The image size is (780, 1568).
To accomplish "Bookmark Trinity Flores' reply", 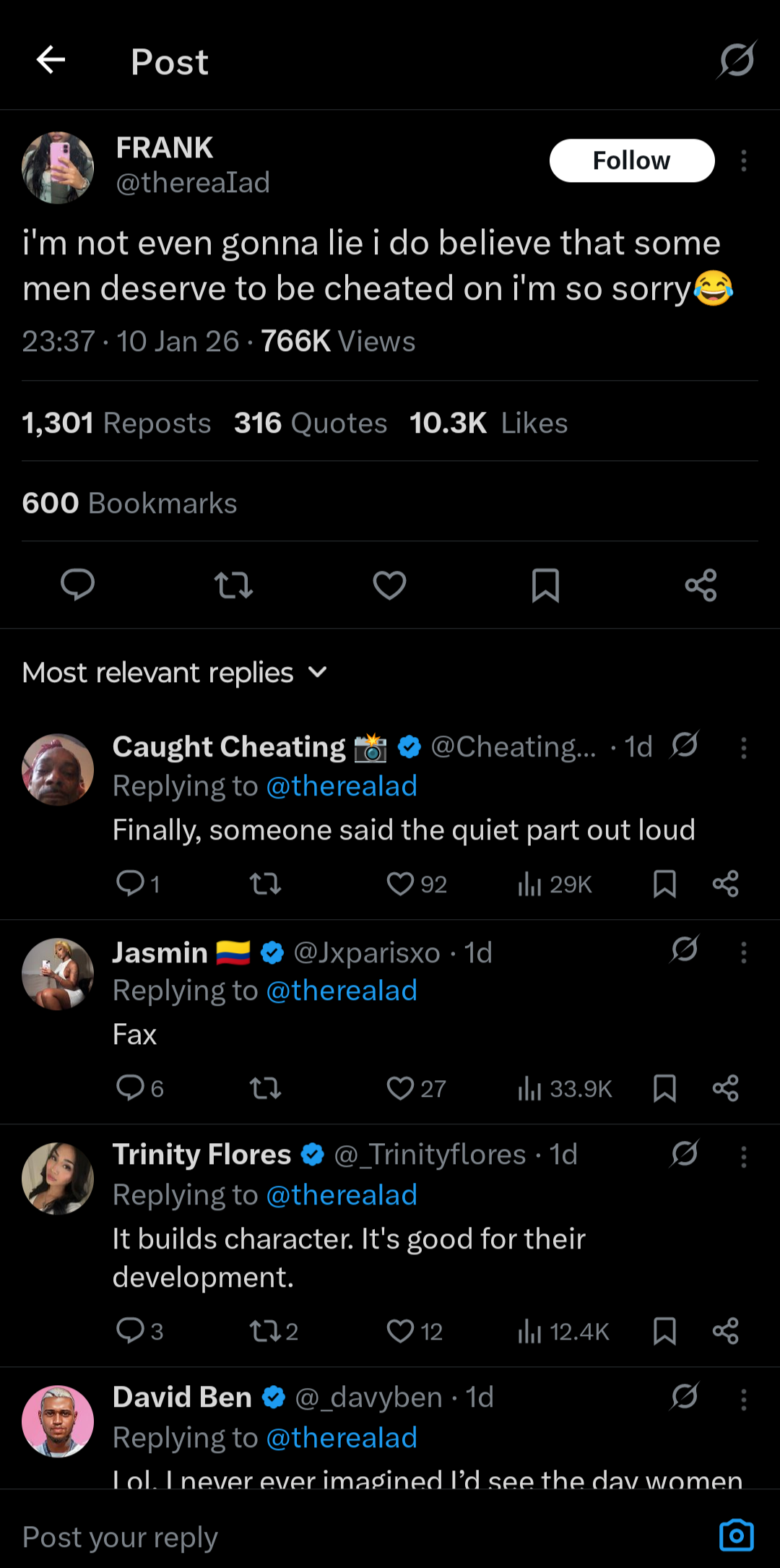I will tap(664, 1331).
